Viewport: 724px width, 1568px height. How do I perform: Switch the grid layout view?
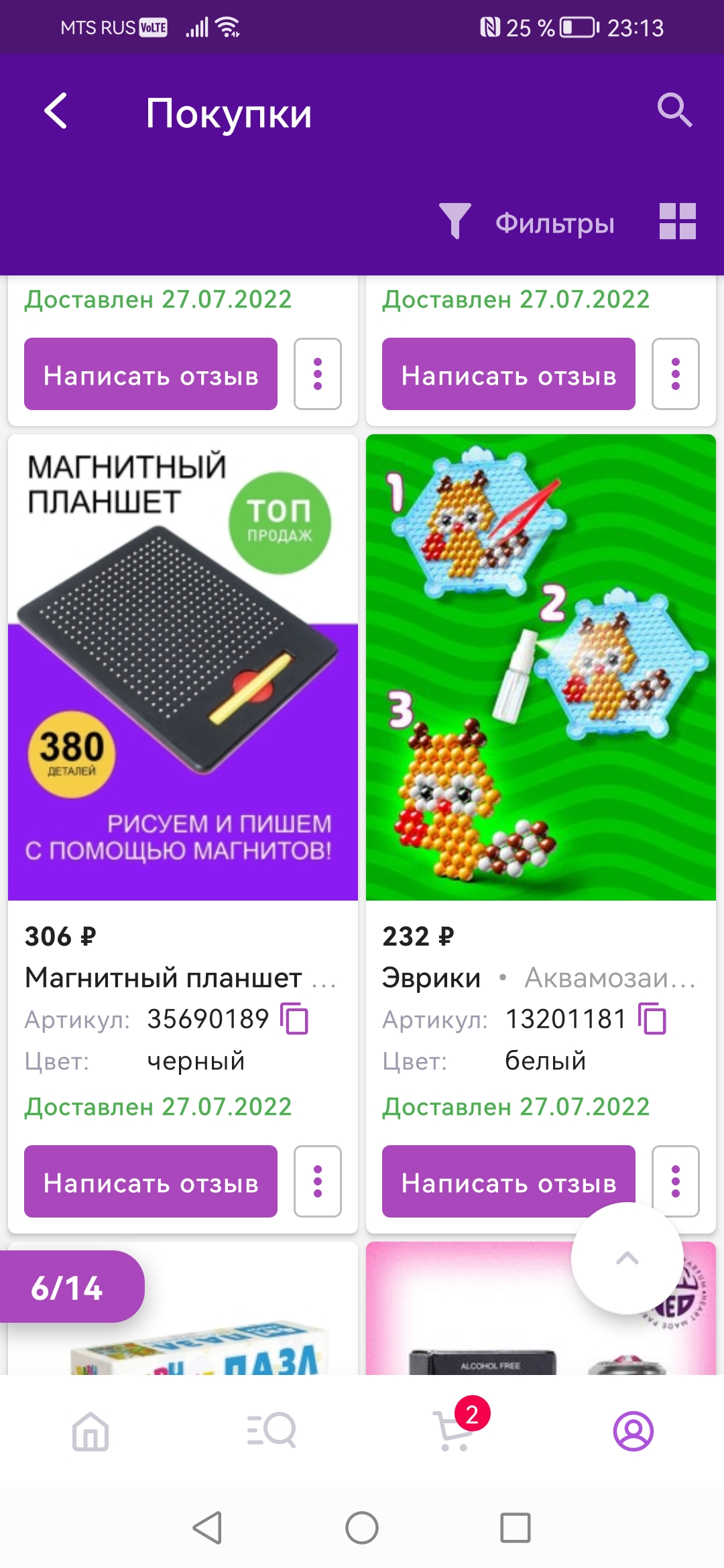[x=678, y=221]
